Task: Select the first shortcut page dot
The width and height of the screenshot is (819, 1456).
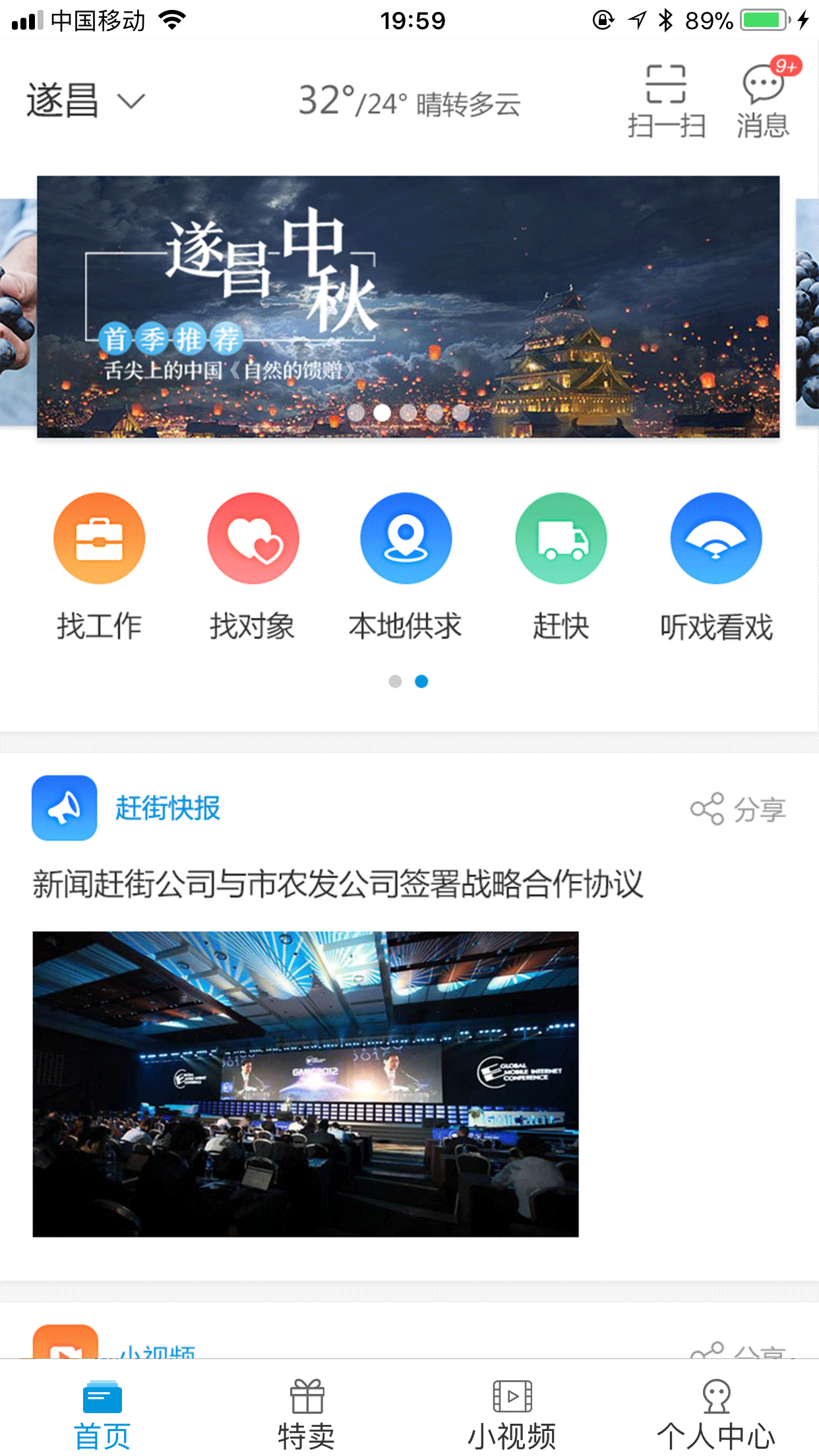Action: click(x=395, y=681)
